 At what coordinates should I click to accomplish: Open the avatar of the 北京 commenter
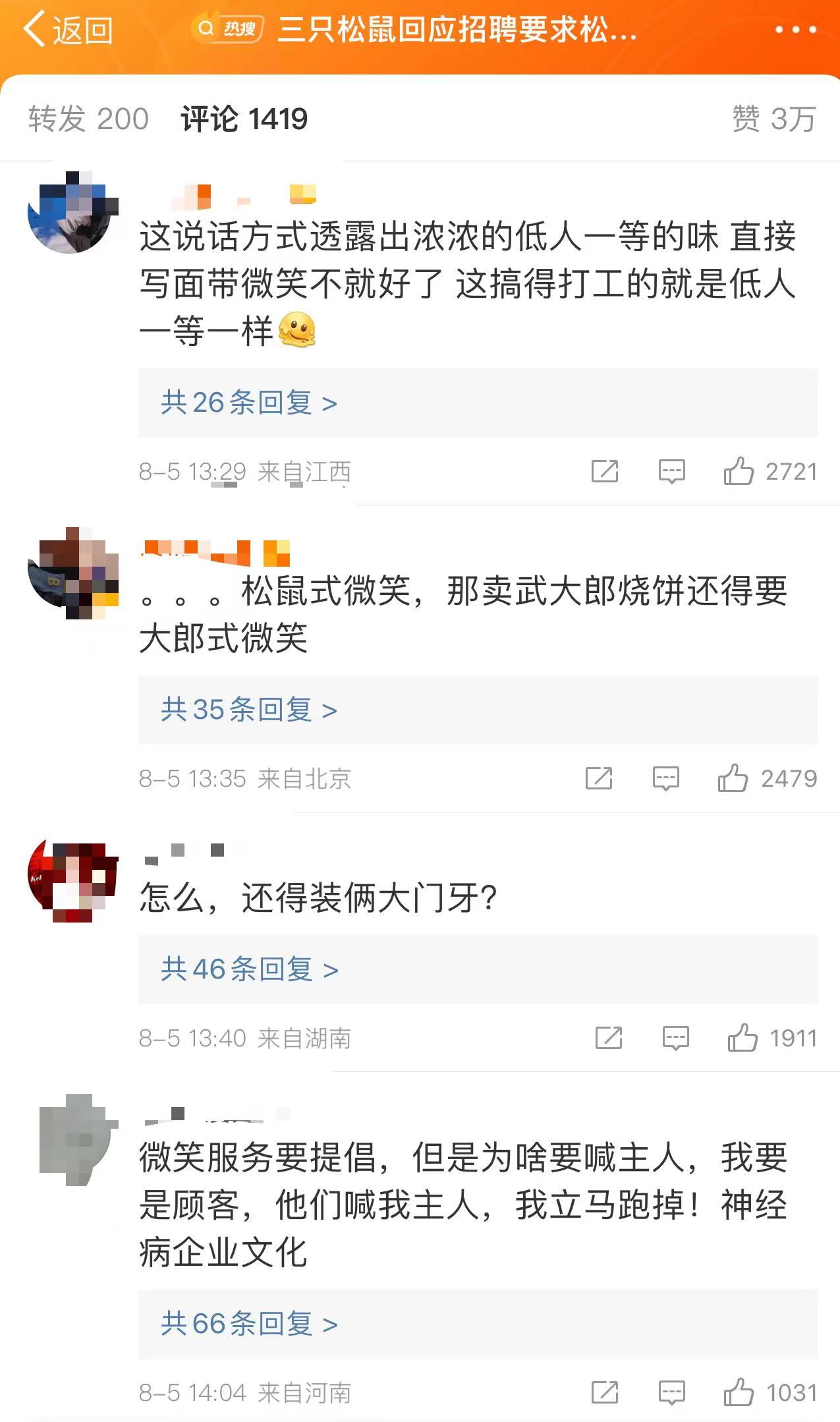[72, 573]
